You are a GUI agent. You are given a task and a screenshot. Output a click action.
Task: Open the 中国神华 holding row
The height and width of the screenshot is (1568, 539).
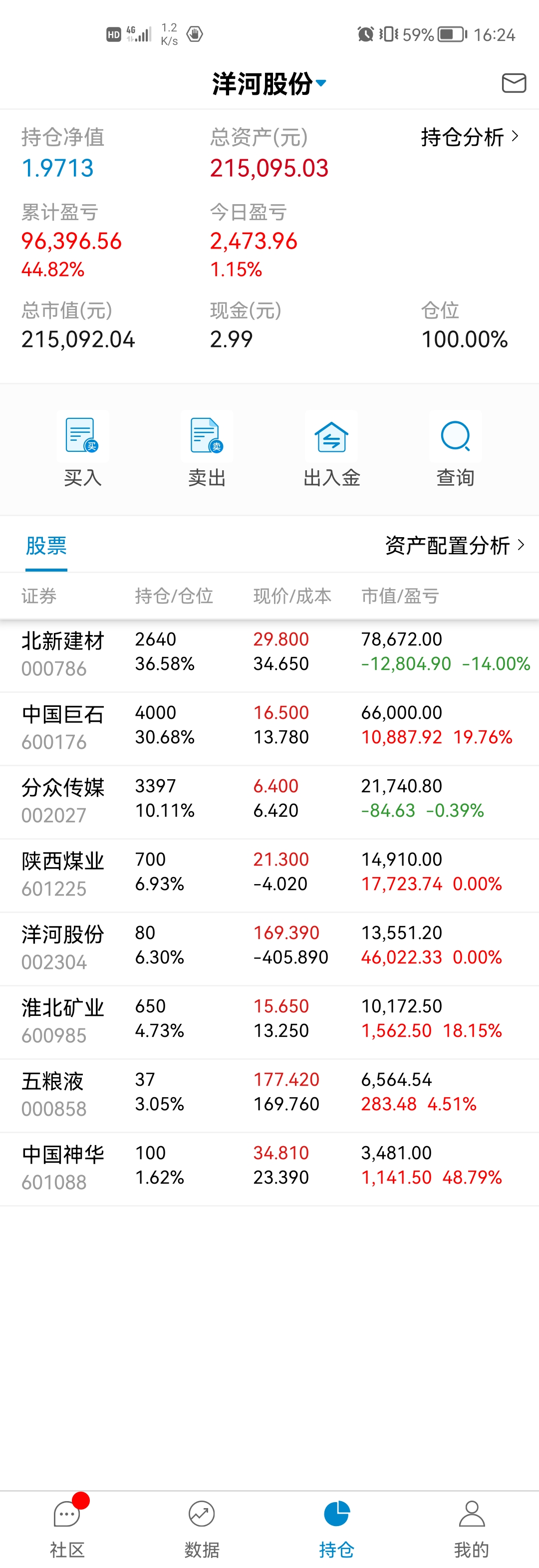pos(269,1168)
